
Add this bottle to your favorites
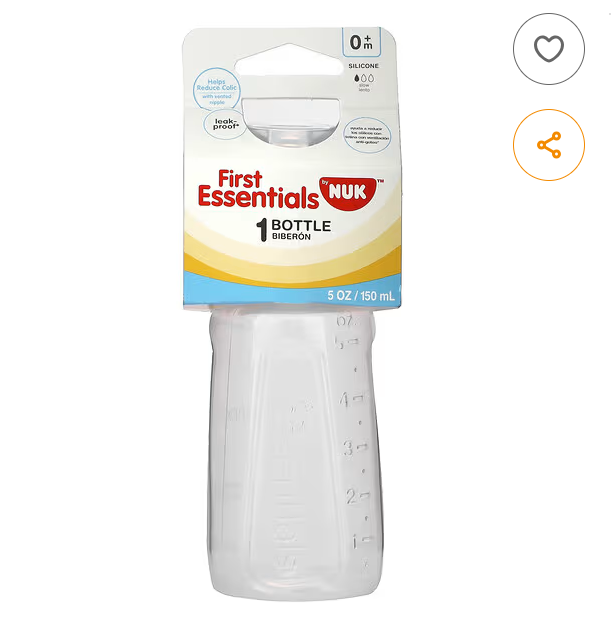(548, 48)
